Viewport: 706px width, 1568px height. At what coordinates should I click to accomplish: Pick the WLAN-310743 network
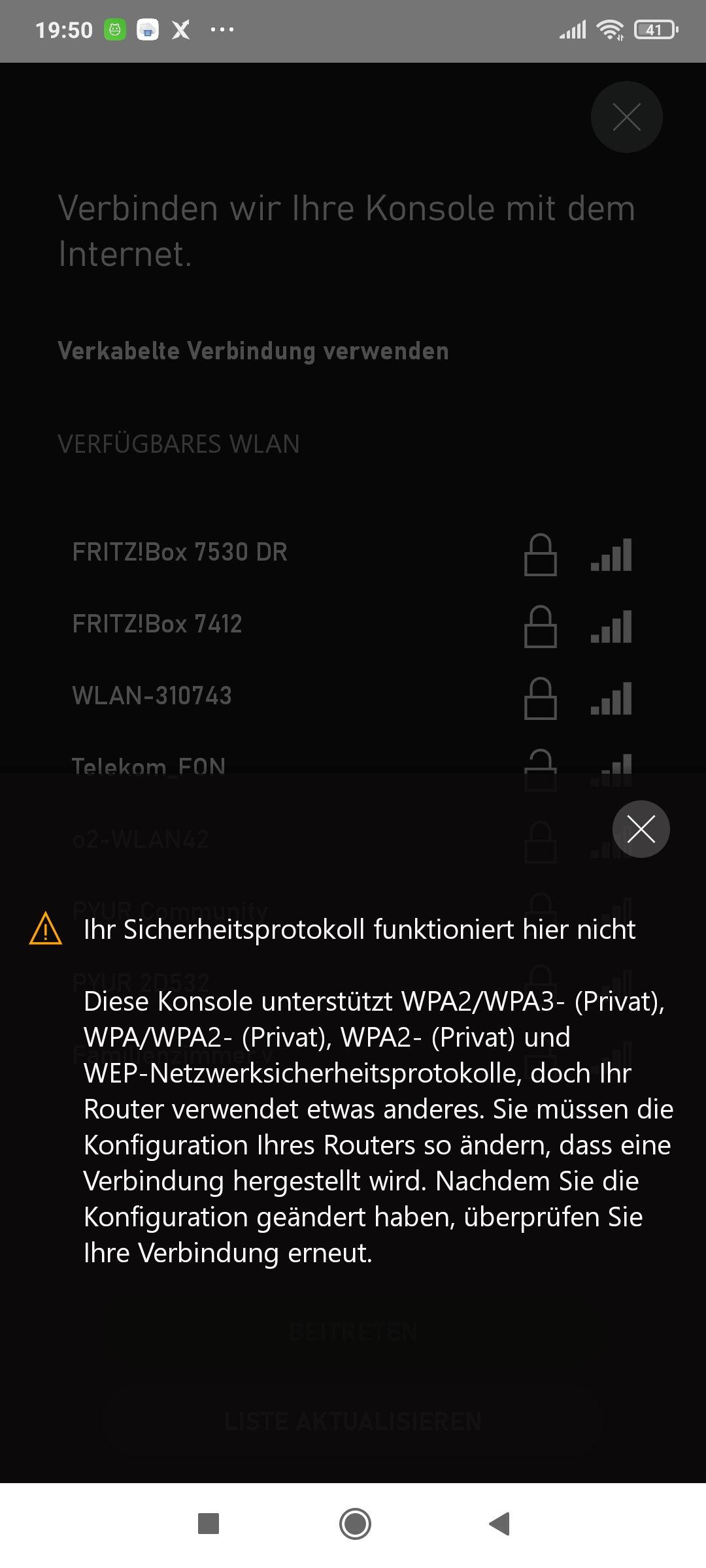[x=152, y=696]
